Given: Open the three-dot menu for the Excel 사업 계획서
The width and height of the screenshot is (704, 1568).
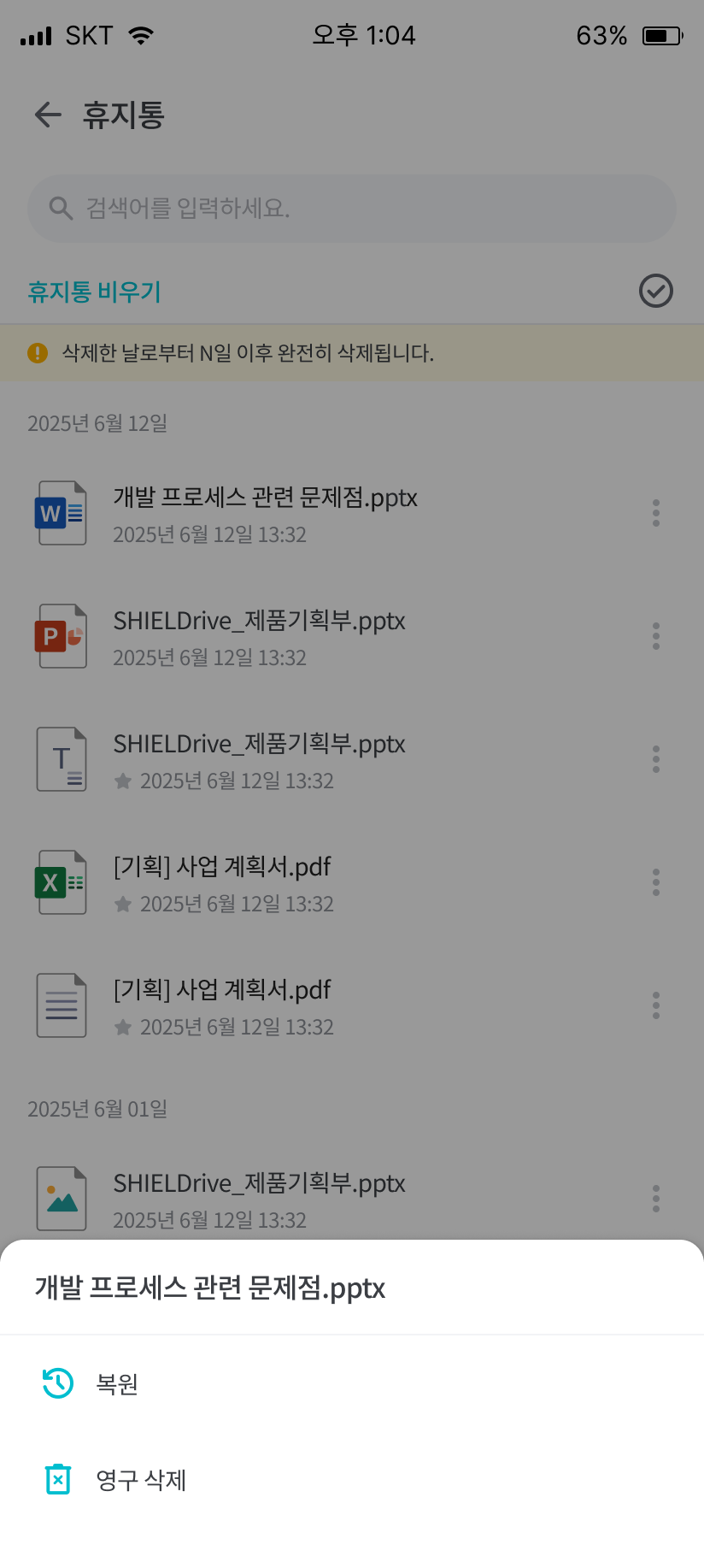Looking at the screenshot, I should 656,881.
